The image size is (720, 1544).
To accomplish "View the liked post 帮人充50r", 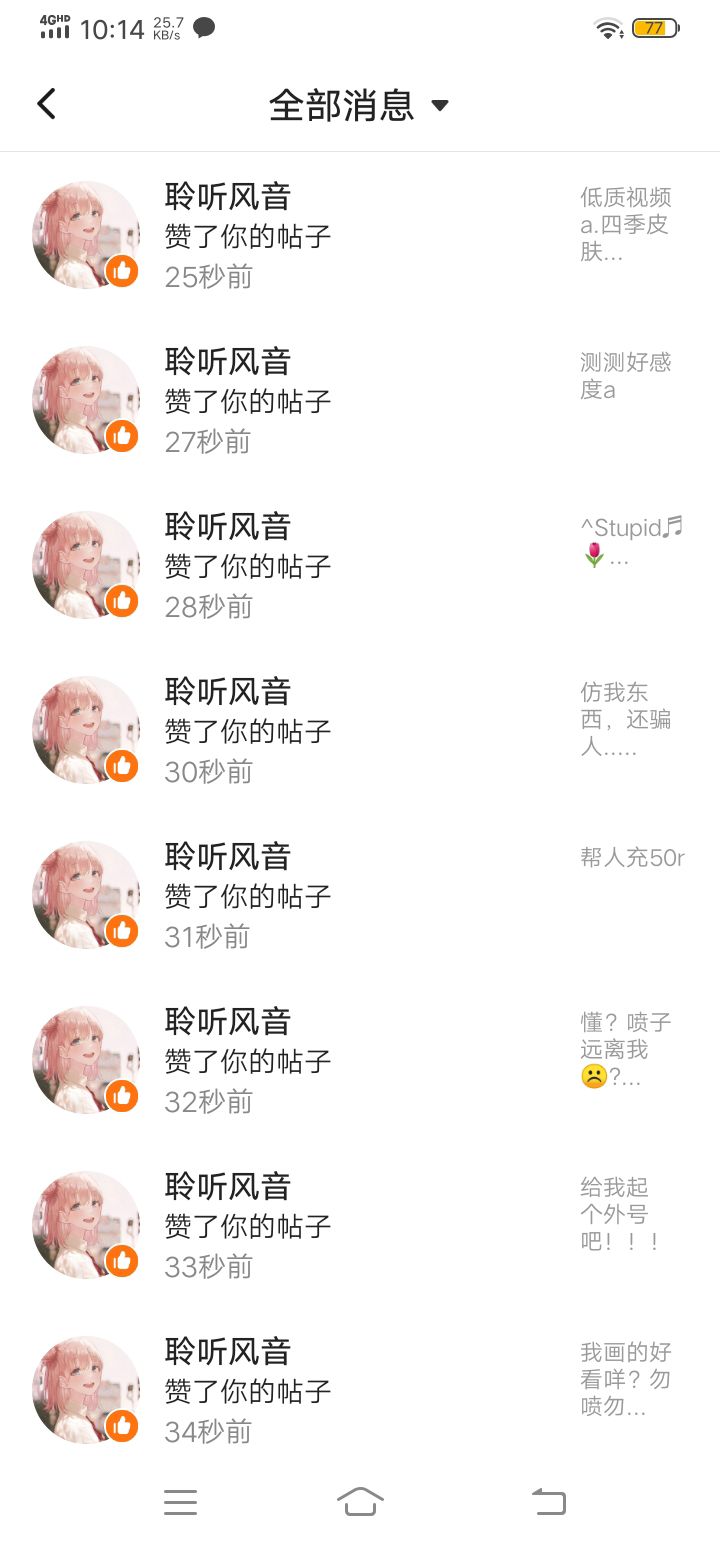I will pos(632,858).
